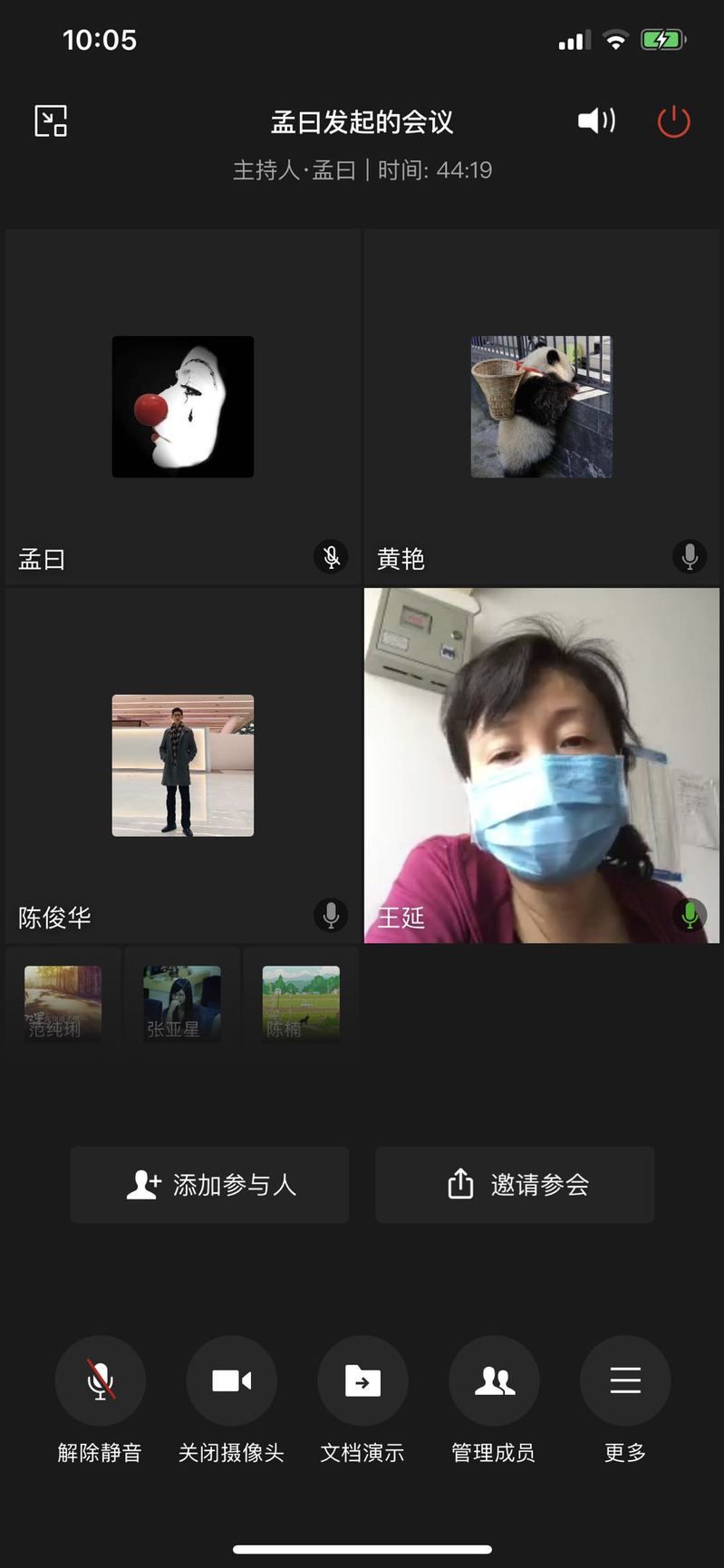The width and height of the screenshot is (724, 1568).
Task: Leave the meeting with the power icon
Action: tap(673, 121)
